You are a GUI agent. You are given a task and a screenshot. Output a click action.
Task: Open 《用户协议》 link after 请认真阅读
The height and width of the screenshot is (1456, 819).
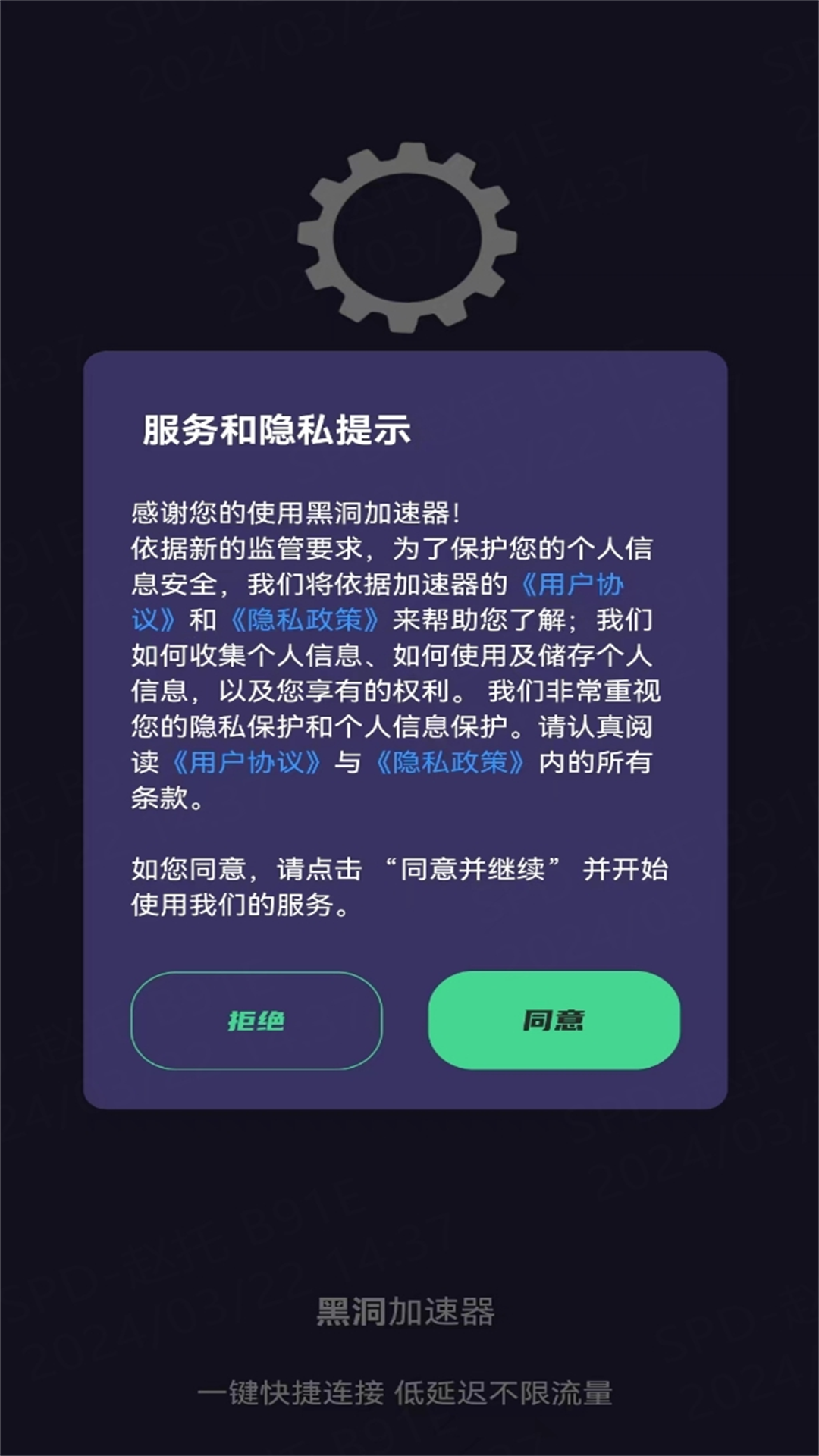click(246, 762)
